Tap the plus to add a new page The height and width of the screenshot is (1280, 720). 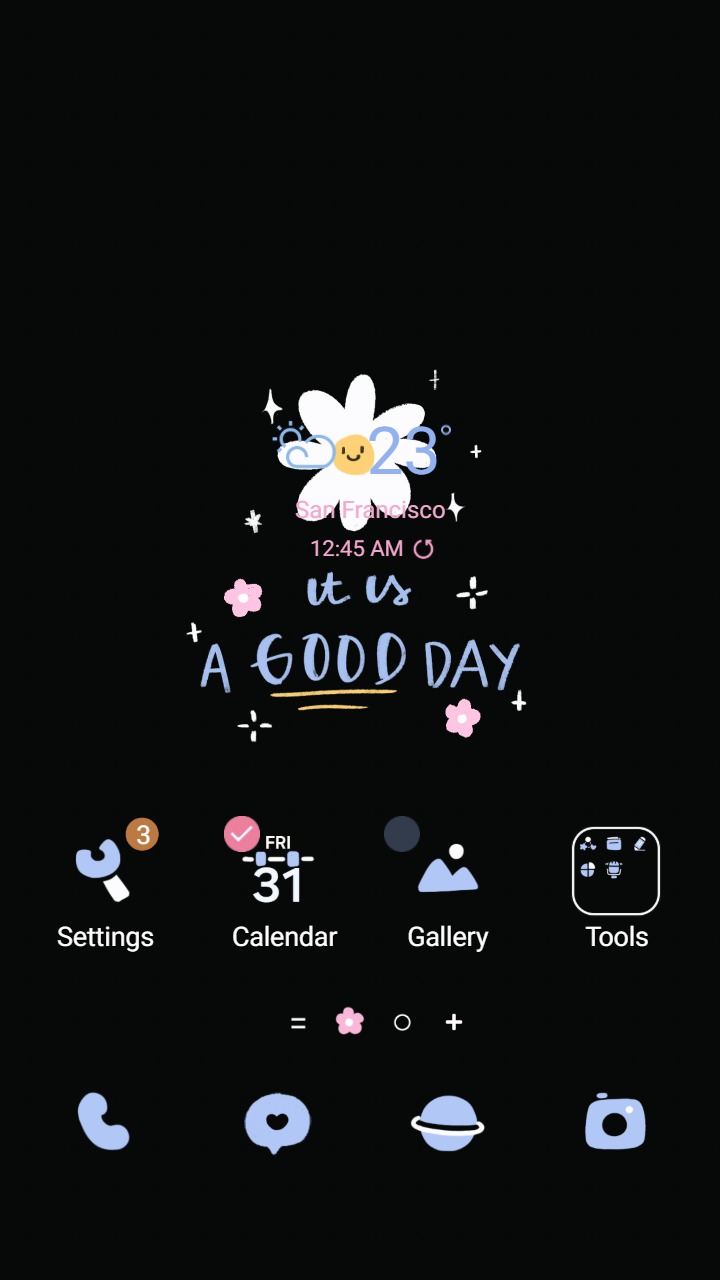[x=454, y=1022]
